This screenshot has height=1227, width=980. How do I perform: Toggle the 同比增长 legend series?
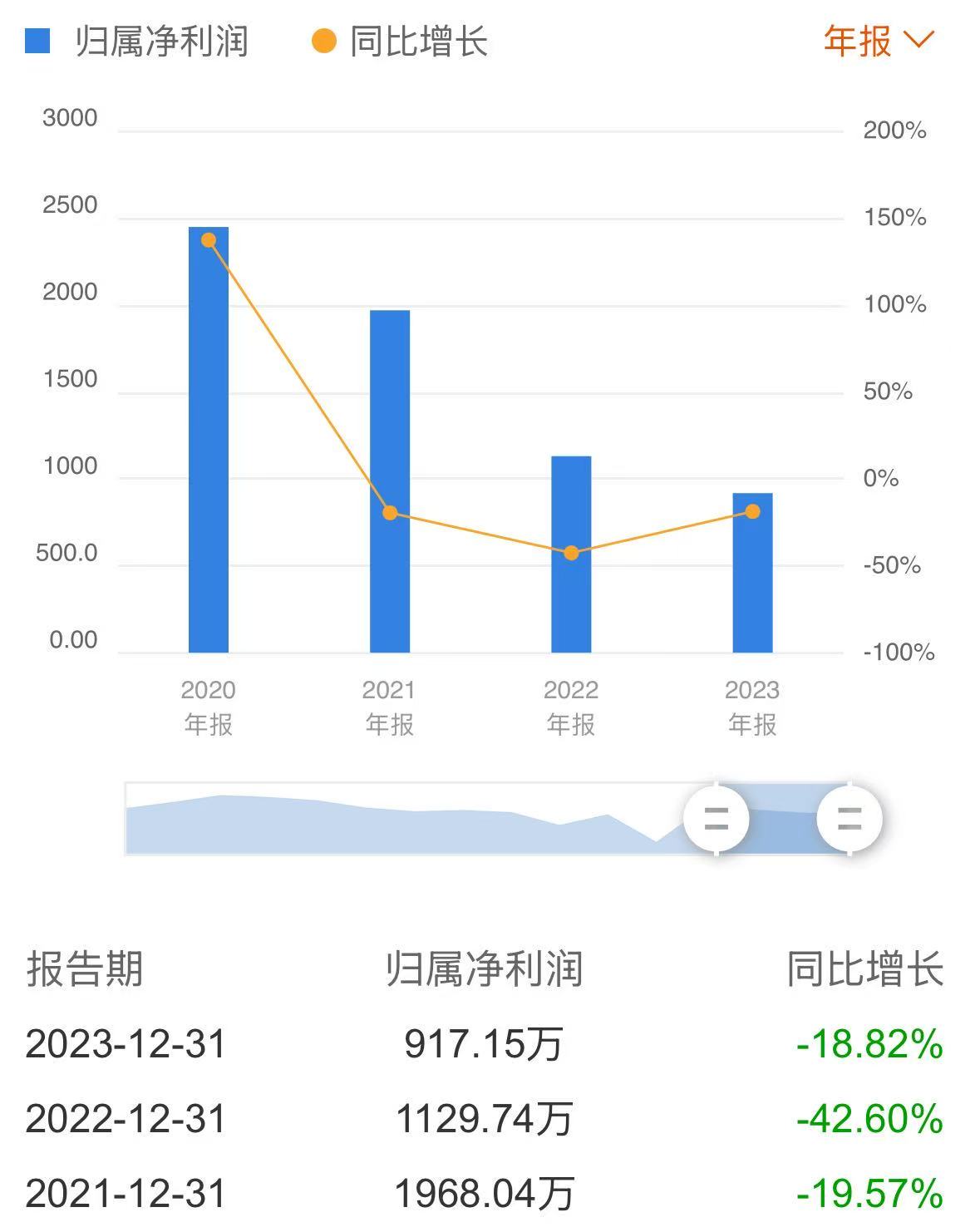(x=401, y=41)
